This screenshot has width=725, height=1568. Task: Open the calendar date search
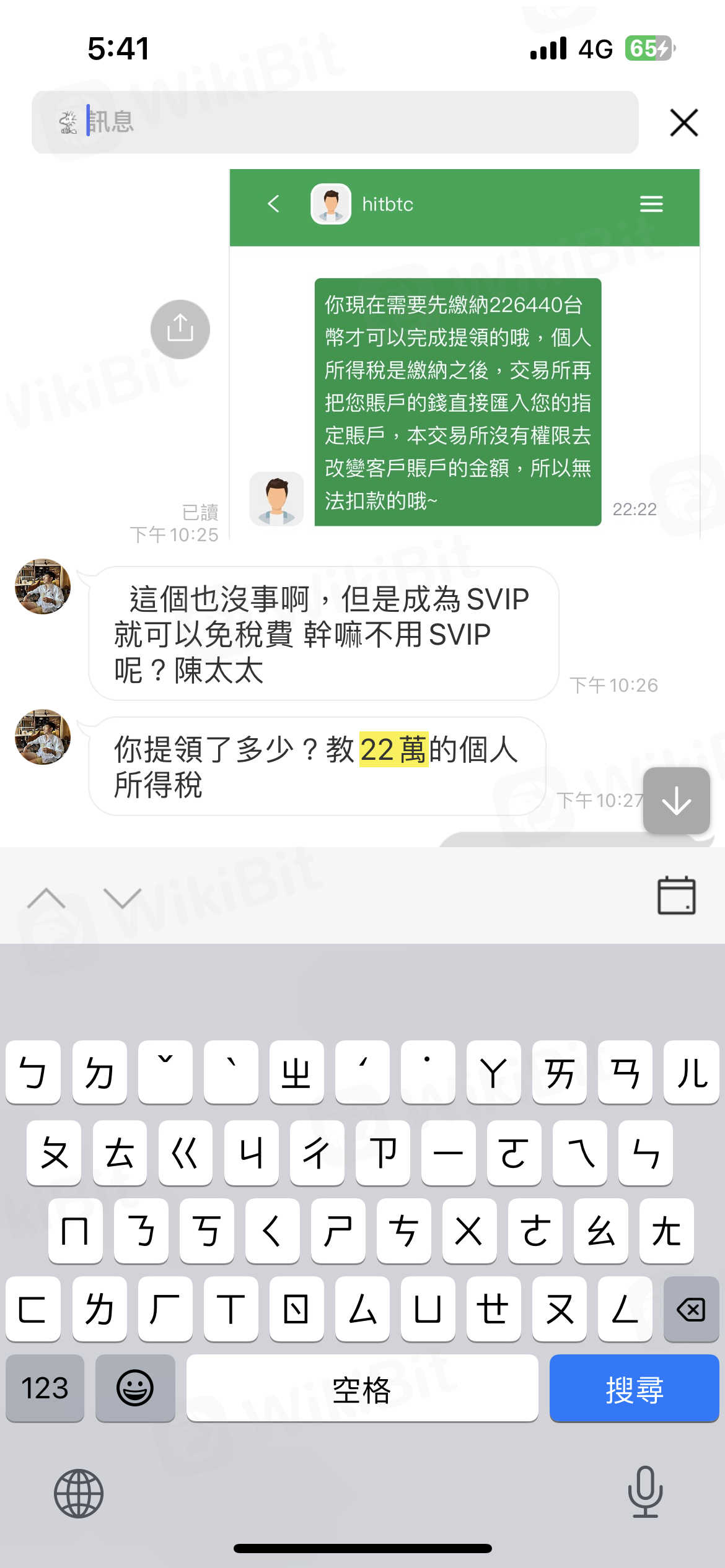tap(676, 895)
